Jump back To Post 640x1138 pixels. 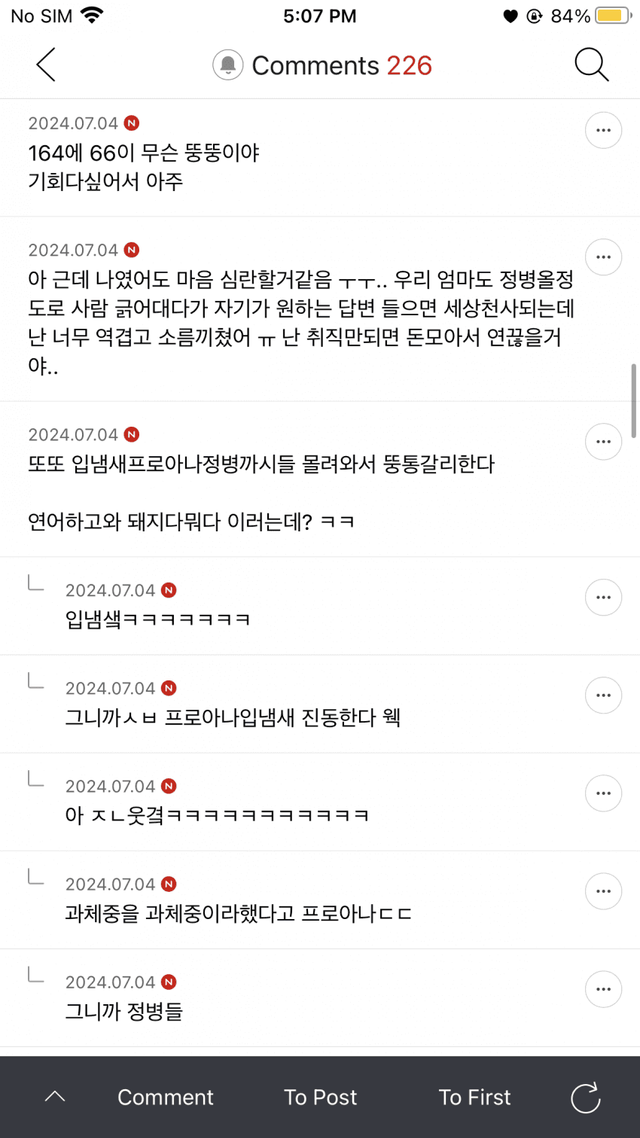pyautogui.click(x=320, y=1097)
